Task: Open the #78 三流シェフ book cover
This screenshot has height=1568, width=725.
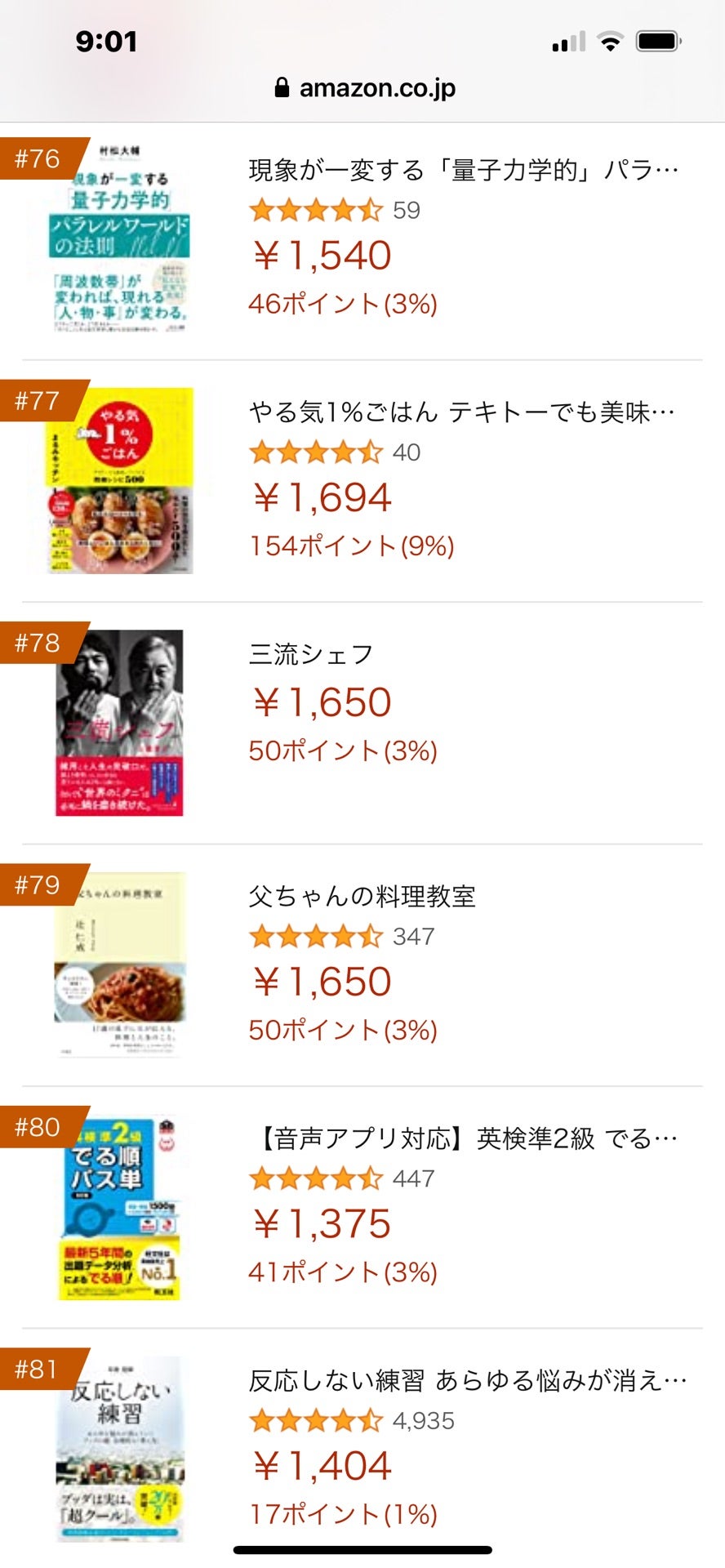Action: [120, 723]
